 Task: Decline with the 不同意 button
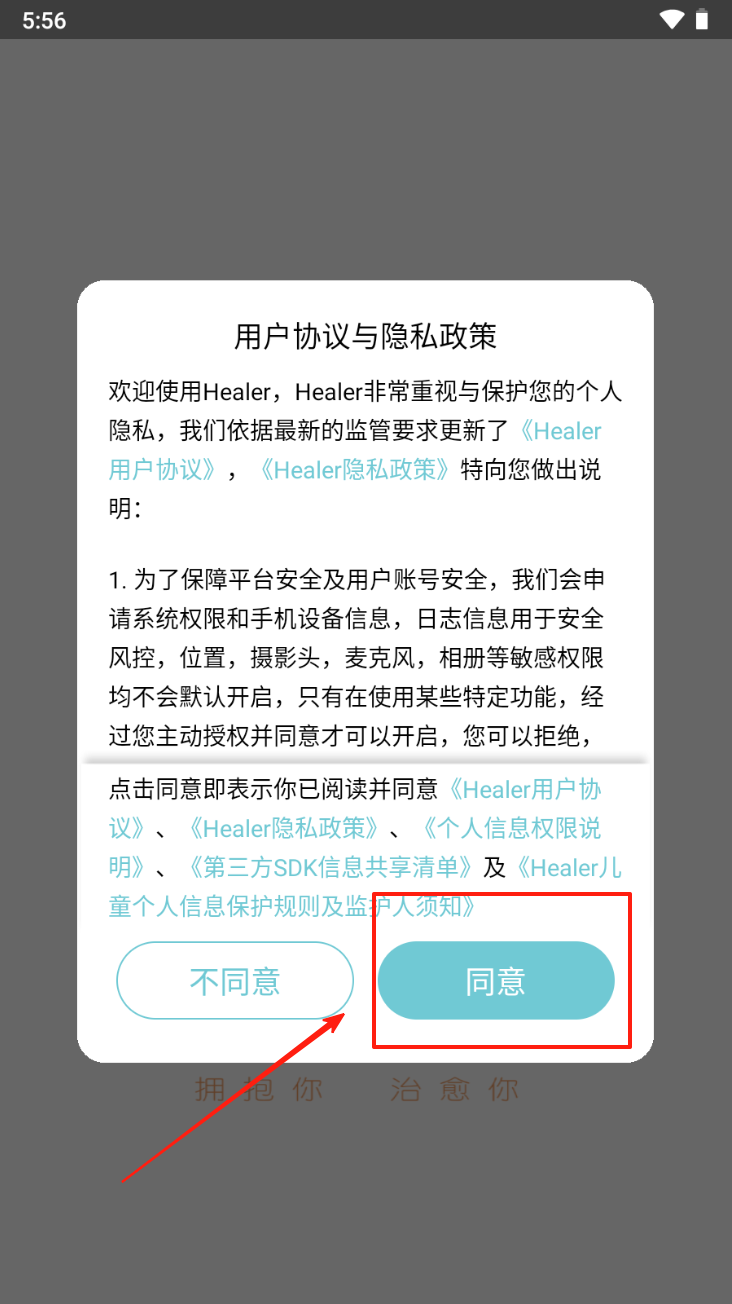pos(235,981)
